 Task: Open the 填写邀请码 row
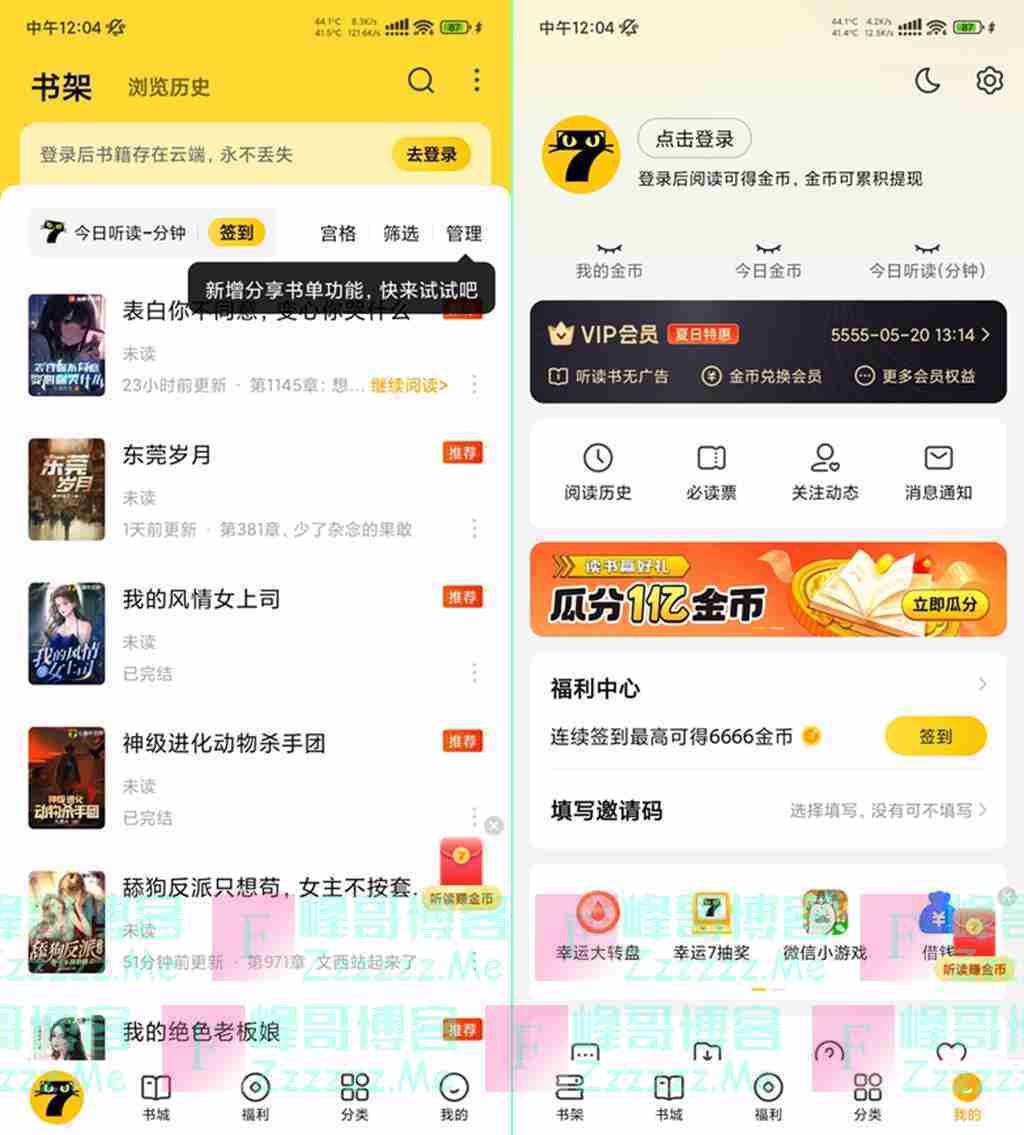(x=768, y=810)
